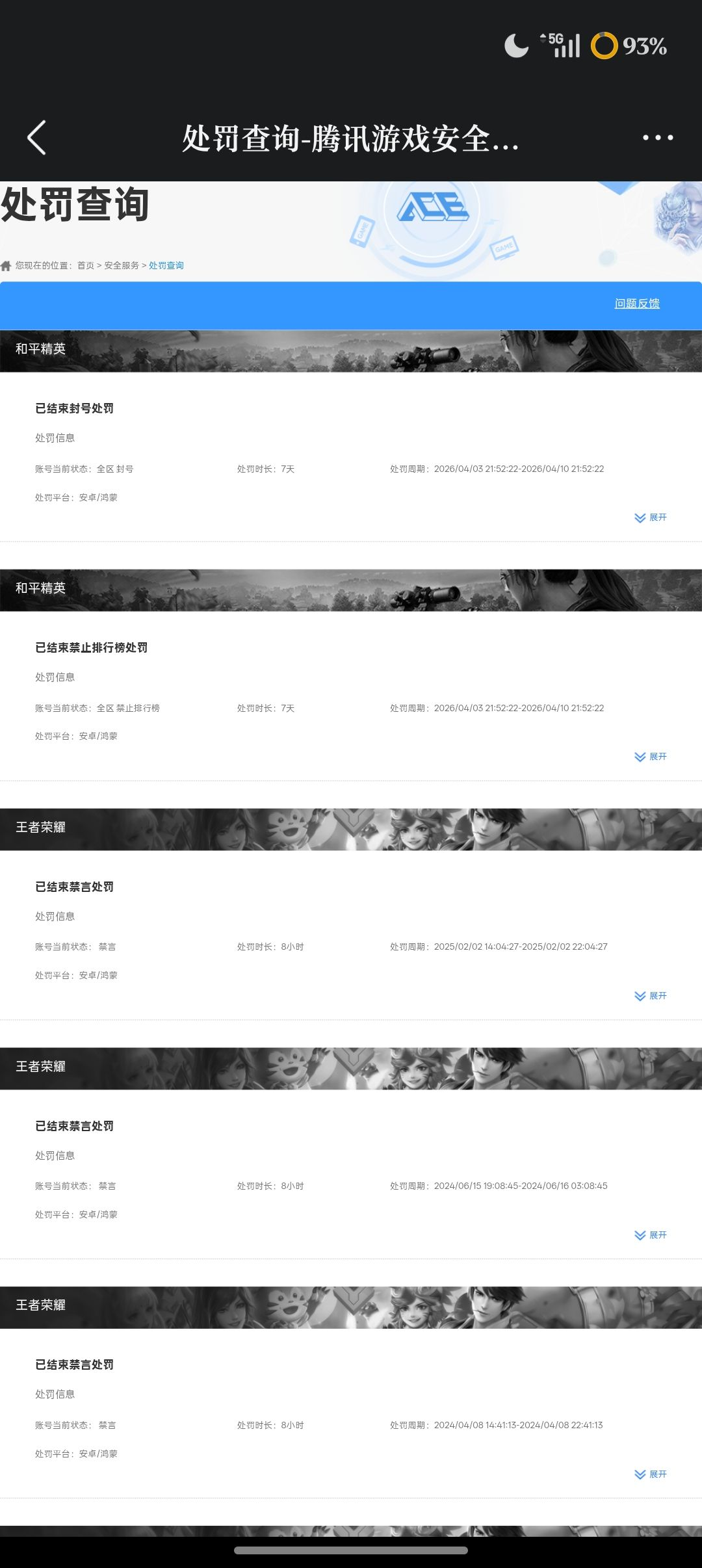The image size is (702, 1568).
Task: Tap the 首页 breadcrumb link
Action: click(85, 265)
